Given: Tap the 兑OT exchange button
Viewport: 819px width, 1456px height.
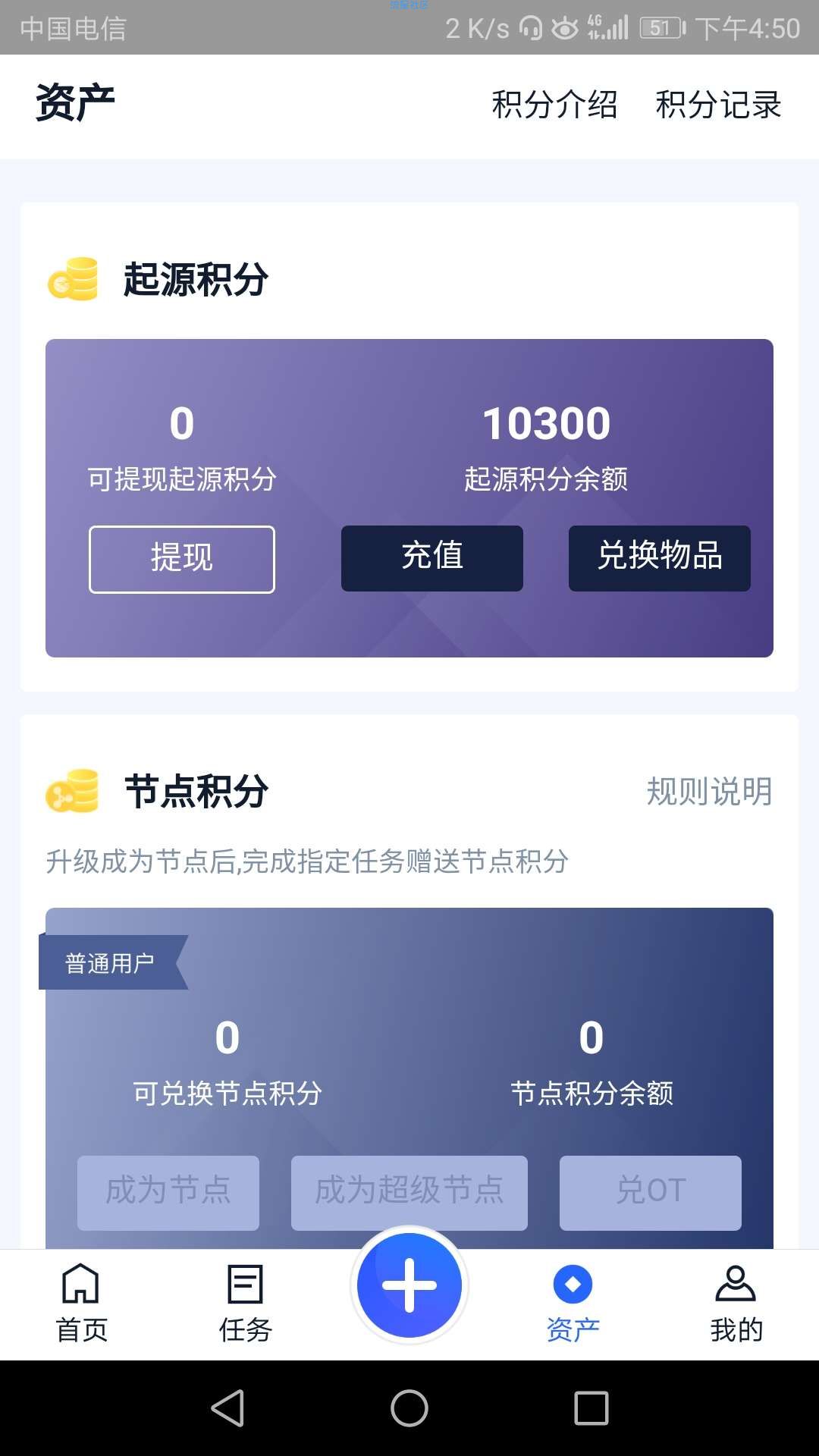Looking at the screenshot, I should click(651, 1192).
